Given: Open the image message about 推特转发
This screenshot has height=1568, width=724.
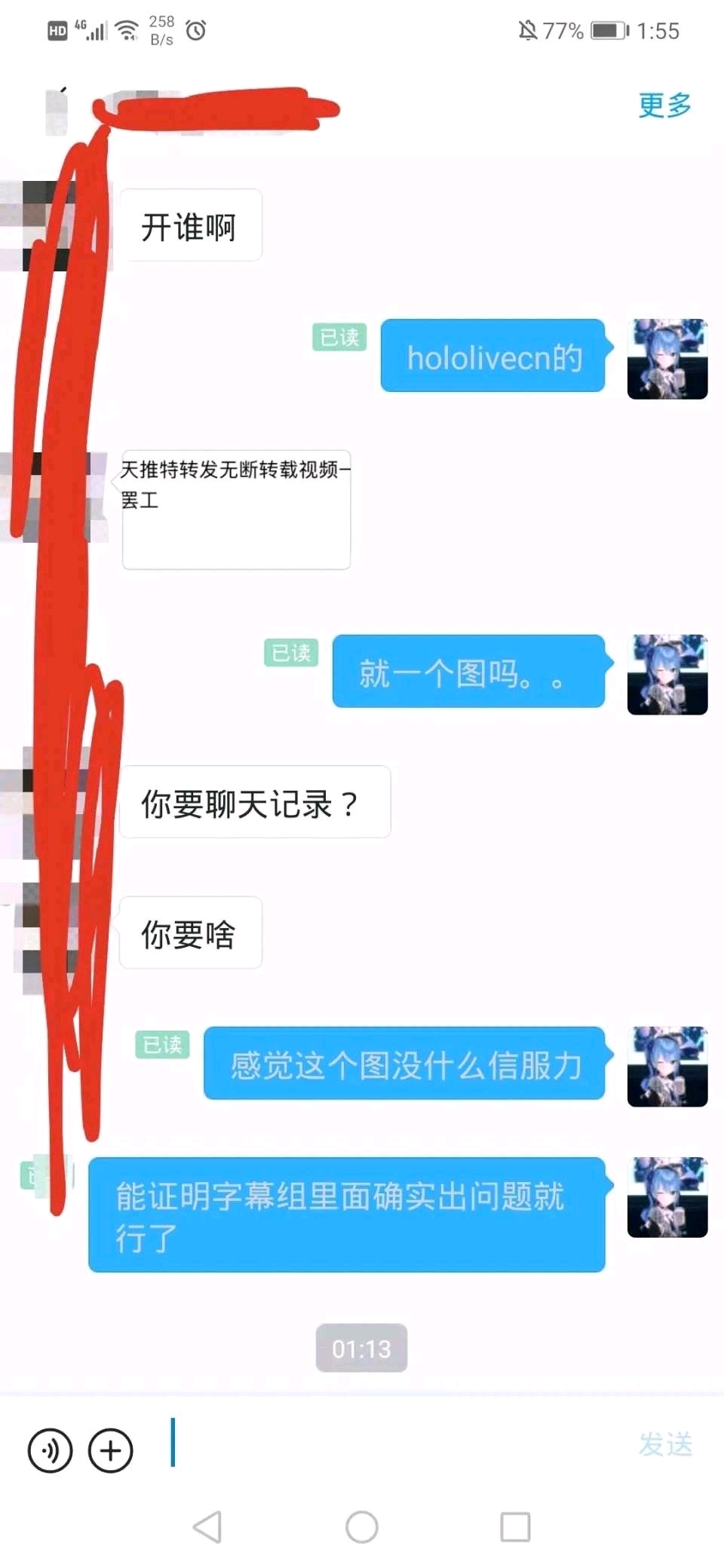Looking at the screenshot, I should [236, 510].
